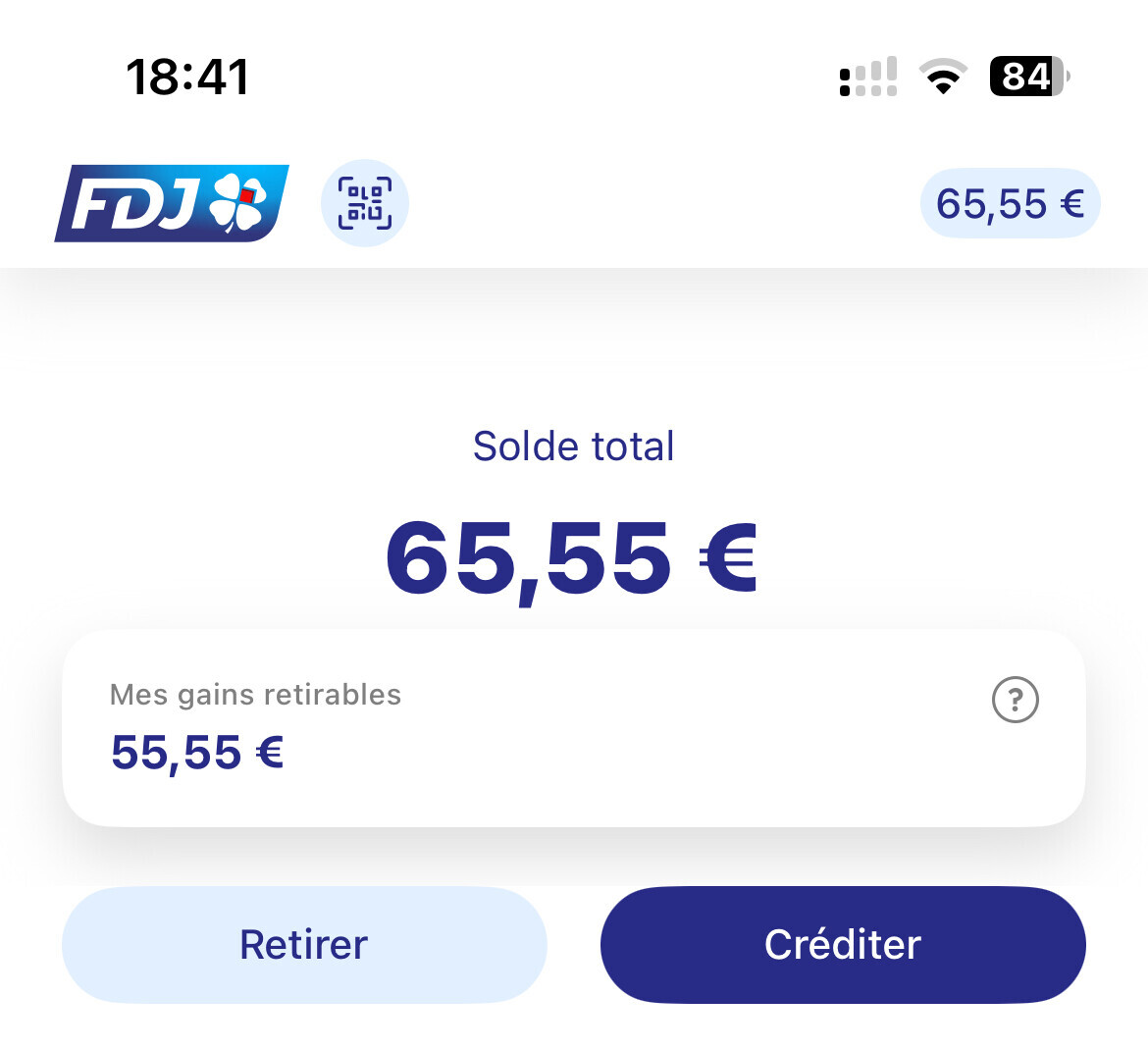Tap the Retirer button
The height and width of the screenshot is (1049, 1148).
[x=304, y=945]
